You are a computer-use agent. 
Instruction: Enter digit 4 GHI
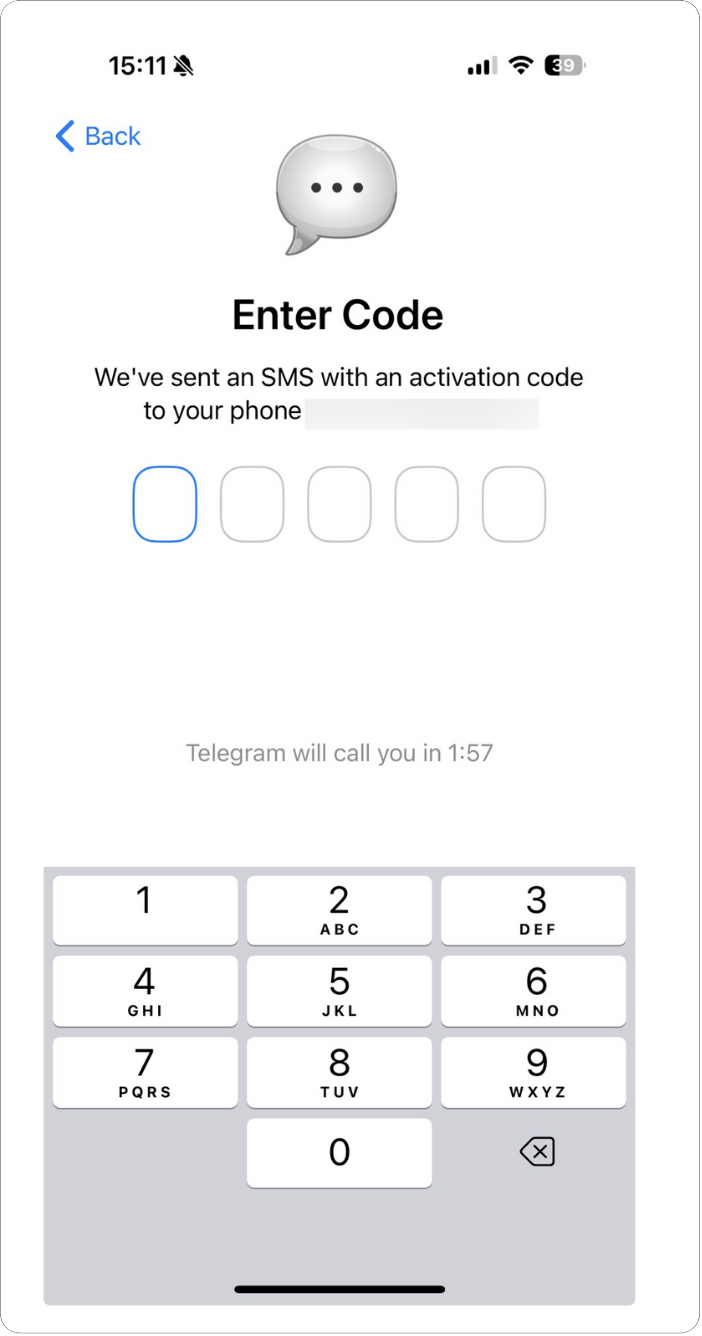click(x=145, y=991)
